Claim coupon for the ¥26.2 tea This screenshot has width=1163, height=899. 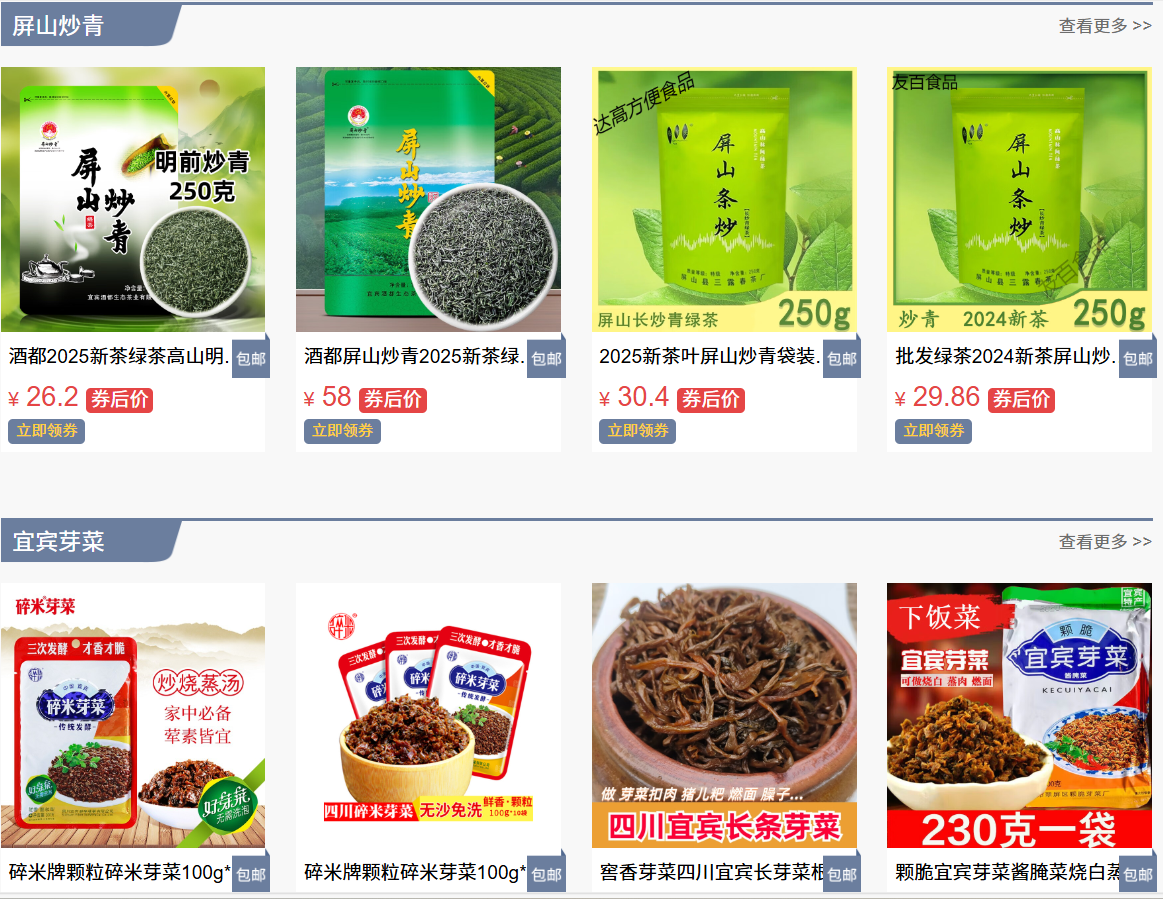pos(46,431)
